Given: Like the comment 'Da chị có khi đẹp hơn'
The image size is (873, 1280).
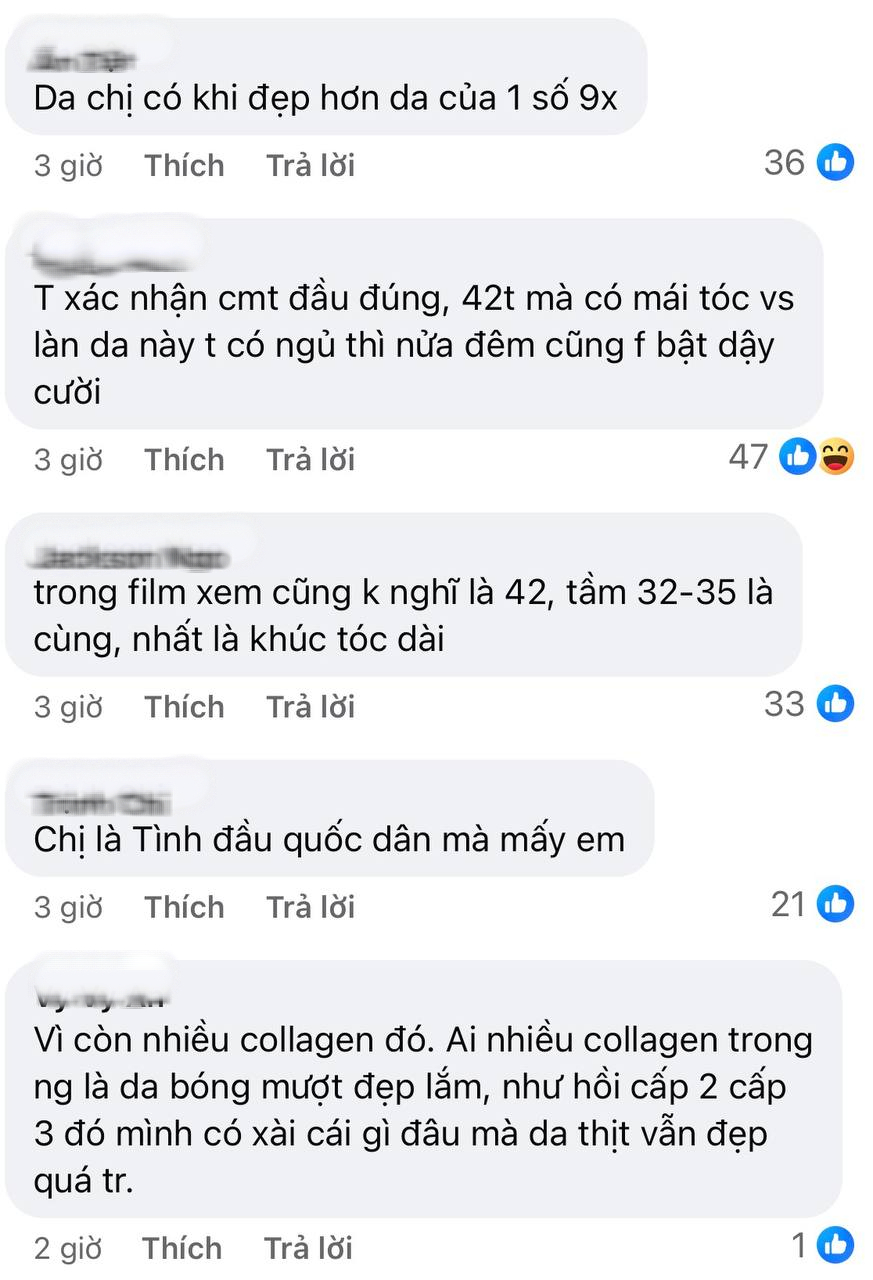Looking at the screenshot, I should click(184, 165).
